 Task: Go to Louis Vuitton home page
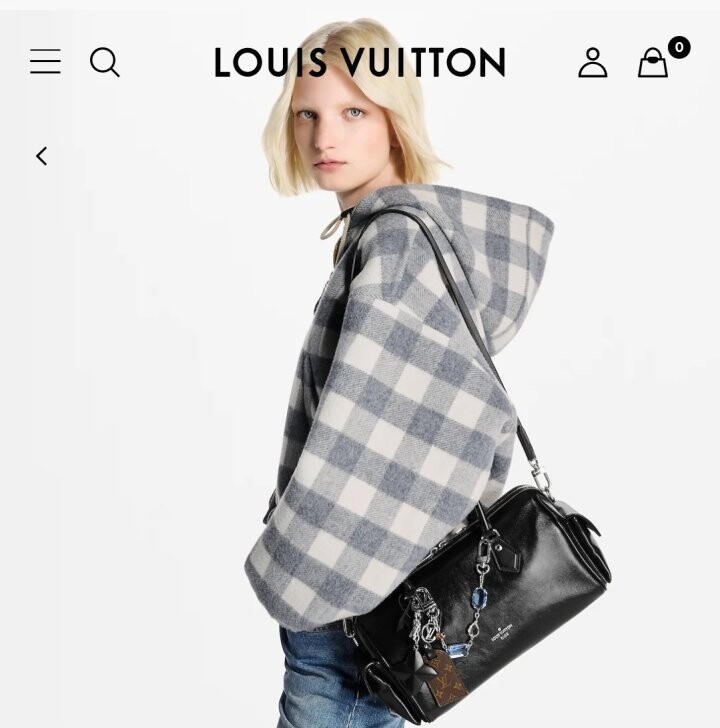360,62
